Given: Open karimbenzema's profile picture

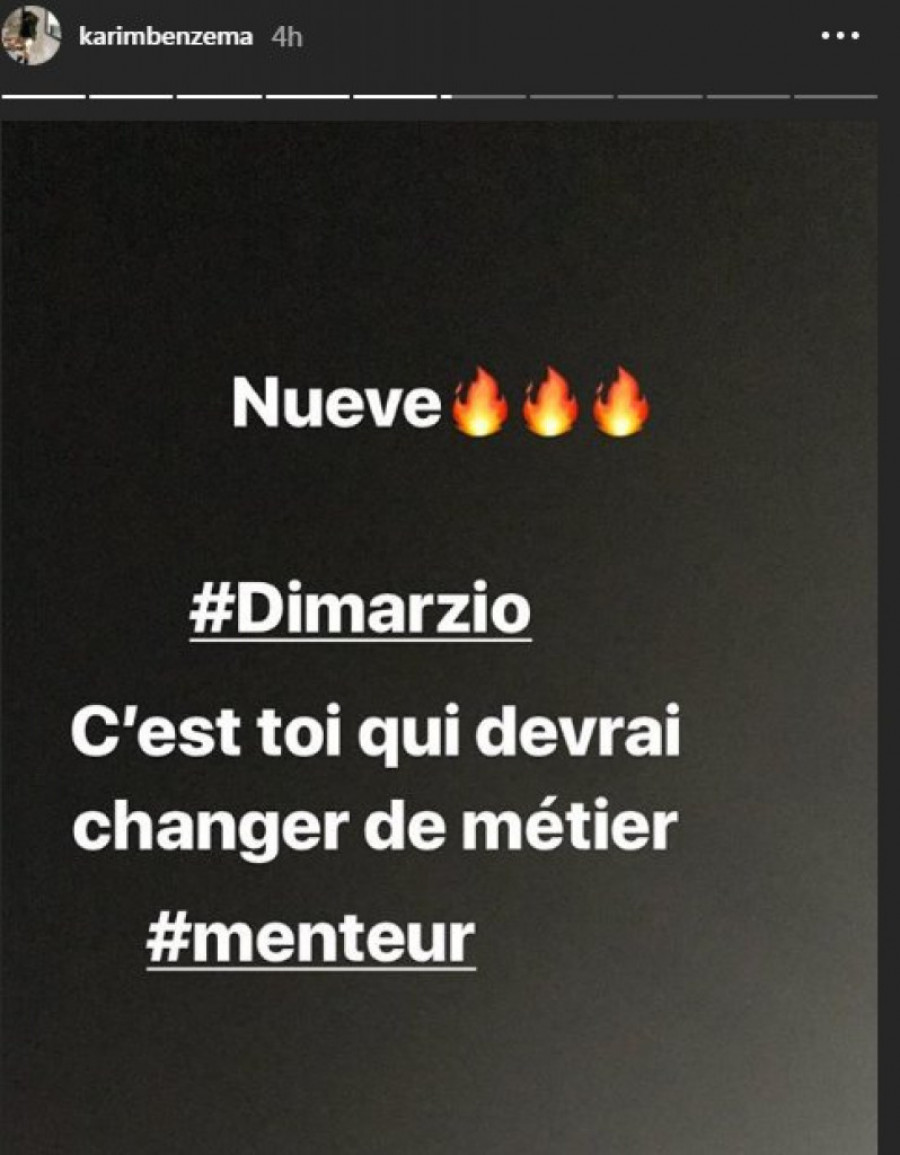Looking at the screenshot, I should point(31,36).
